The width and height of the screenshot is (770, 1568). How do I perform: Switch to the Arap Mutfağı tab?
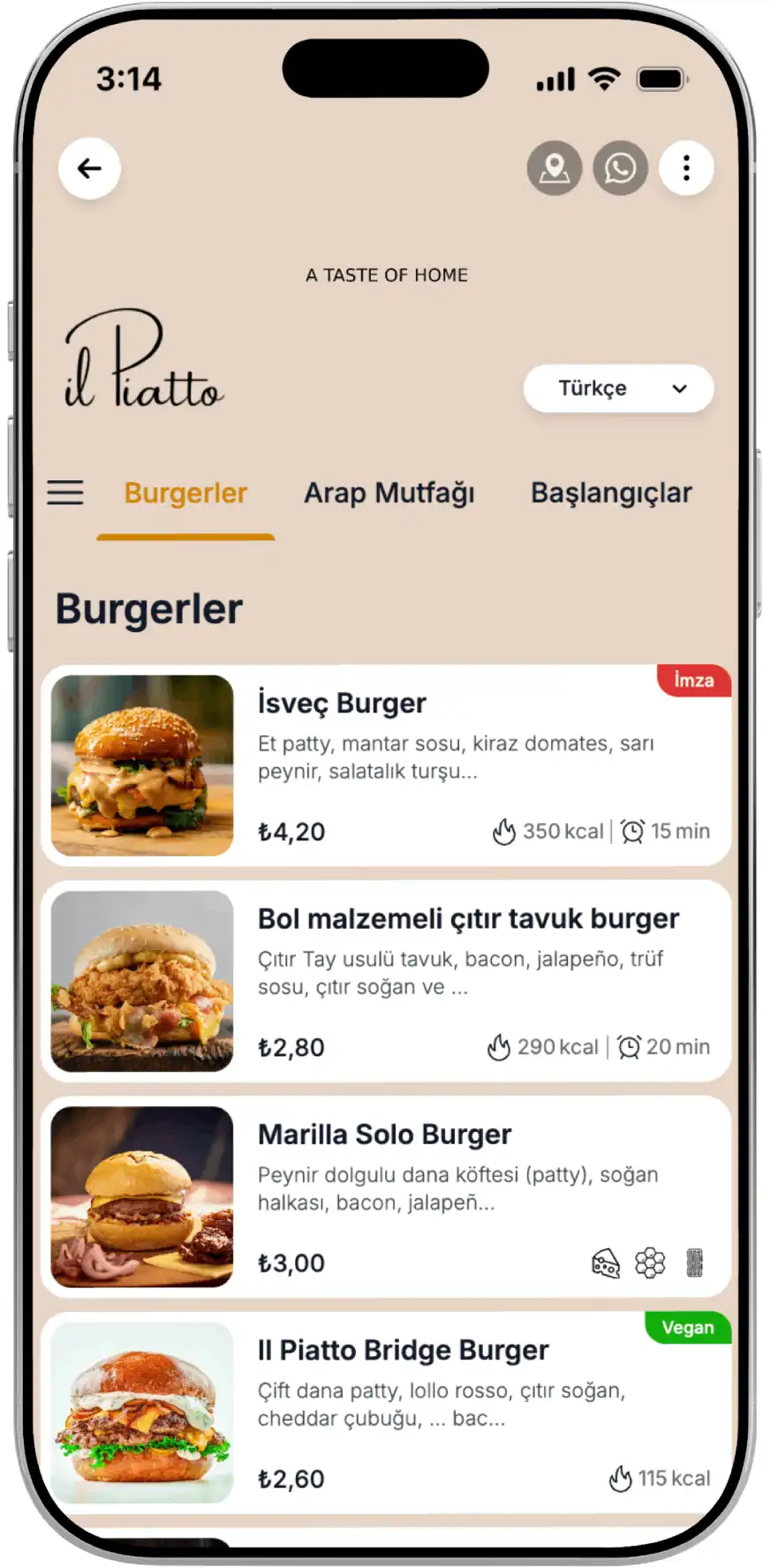click(x=389, y=493)
